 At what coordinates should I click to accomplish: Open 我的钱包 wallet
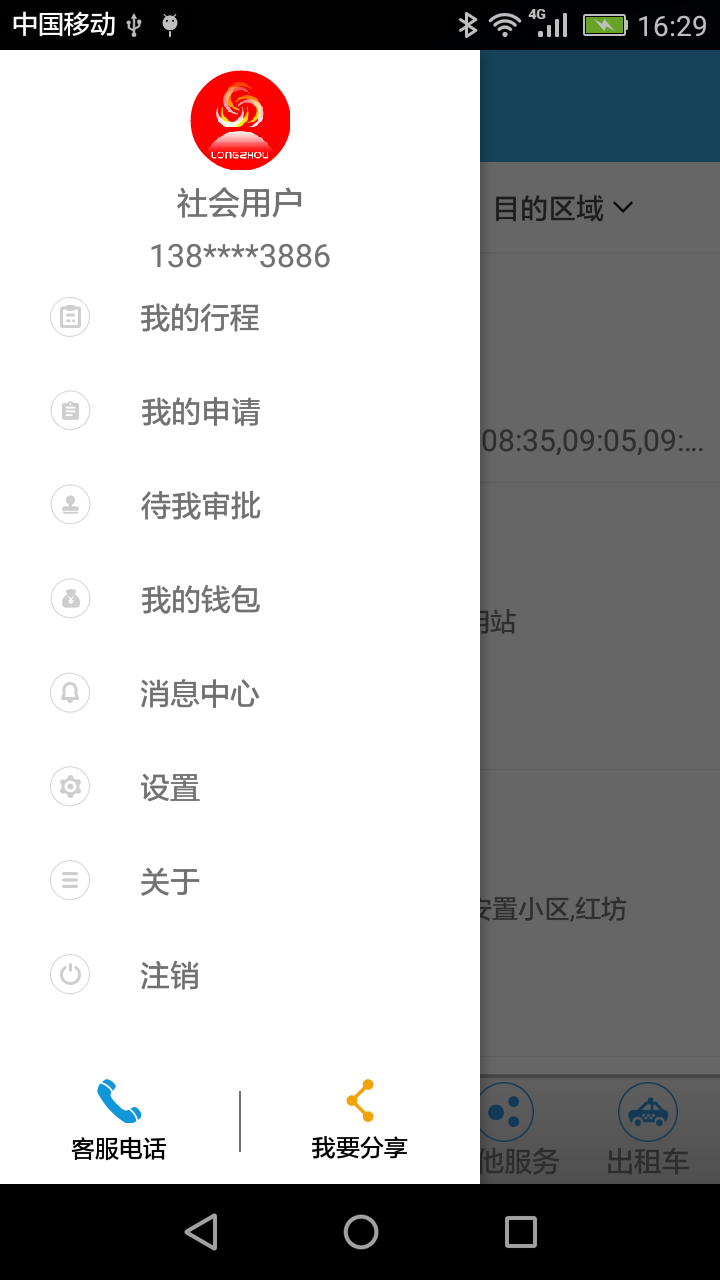(200, 600)
